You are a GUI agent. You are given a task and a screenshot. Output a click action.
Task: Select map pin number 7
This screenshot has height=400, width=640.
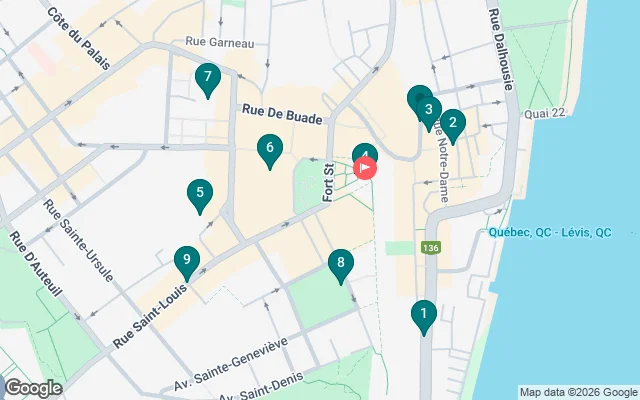[207, 77]
